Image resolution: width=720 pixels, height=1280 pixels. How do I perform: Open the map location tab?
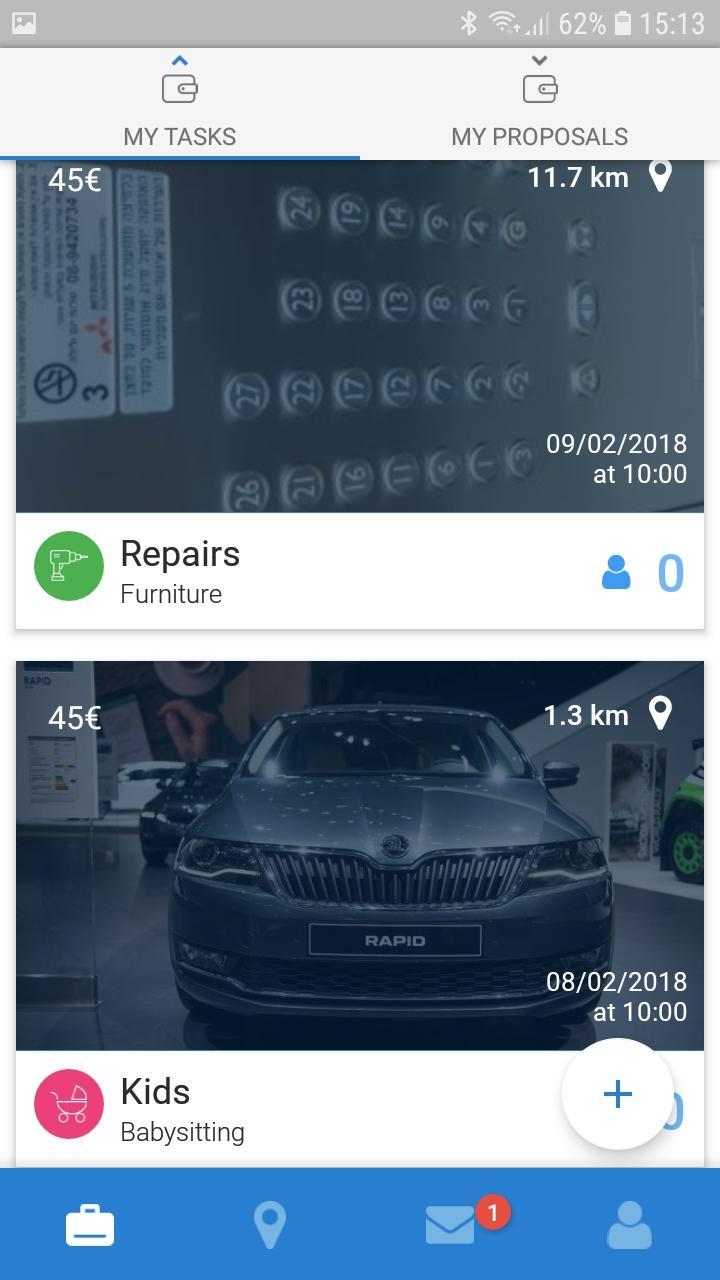269,1225
